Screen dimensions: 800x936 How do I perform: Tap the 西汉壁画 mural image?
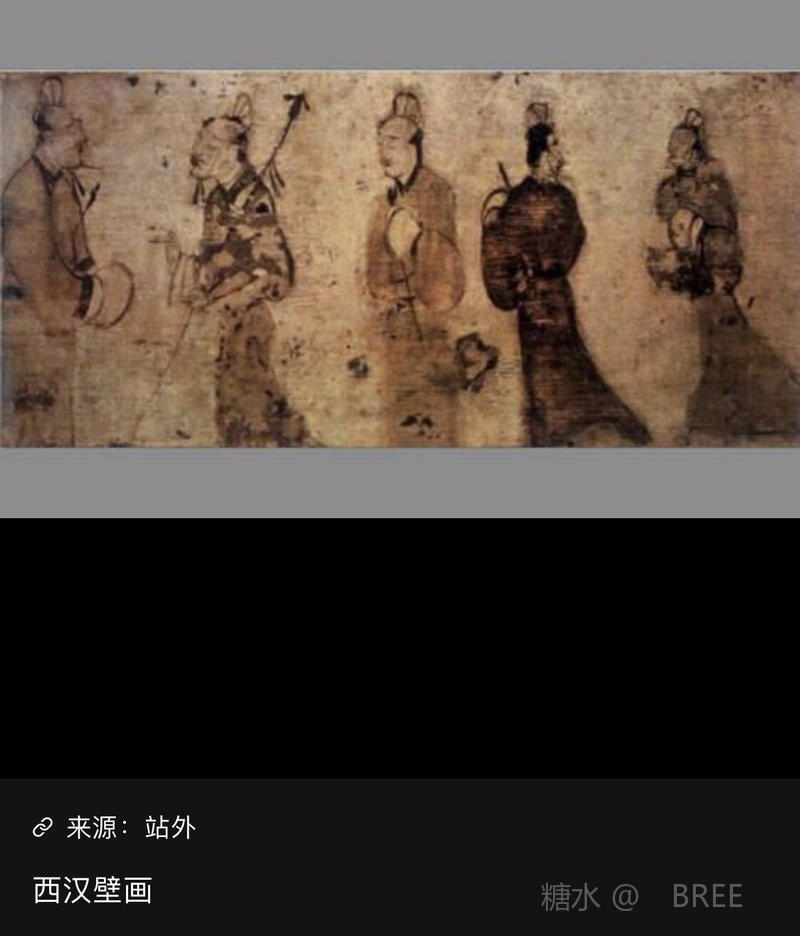(x=400, y=260)
